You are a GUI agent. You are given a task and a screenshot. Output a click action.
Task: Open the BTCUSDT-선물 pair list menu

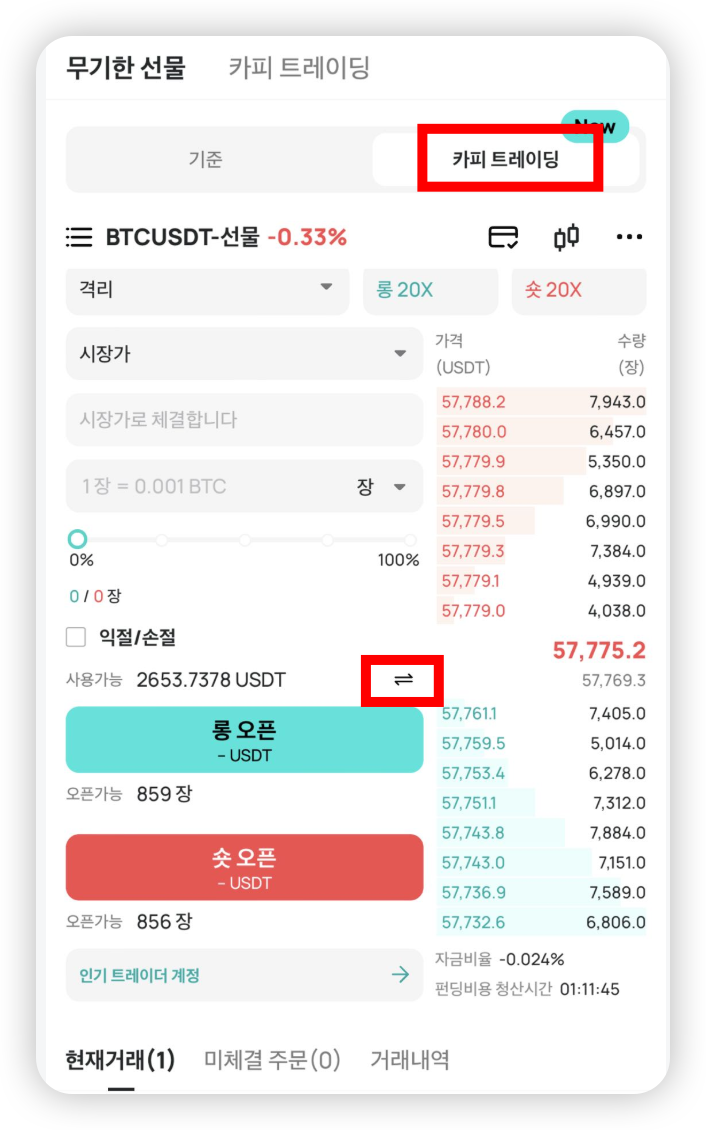tap(79, 237)
